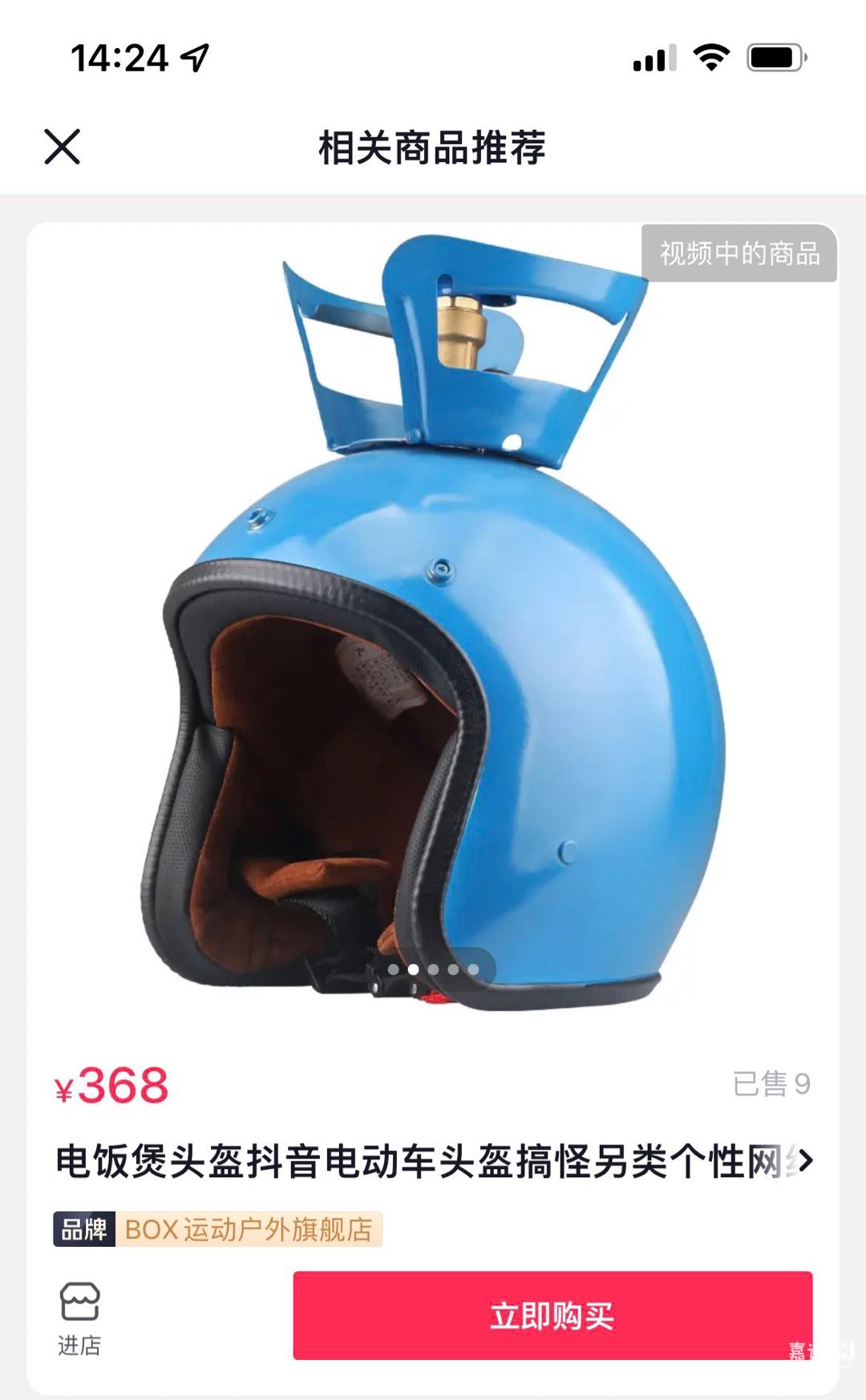Enter the shop via 进店
This screenshot has width=866, height=1400.
[79, 1318]
